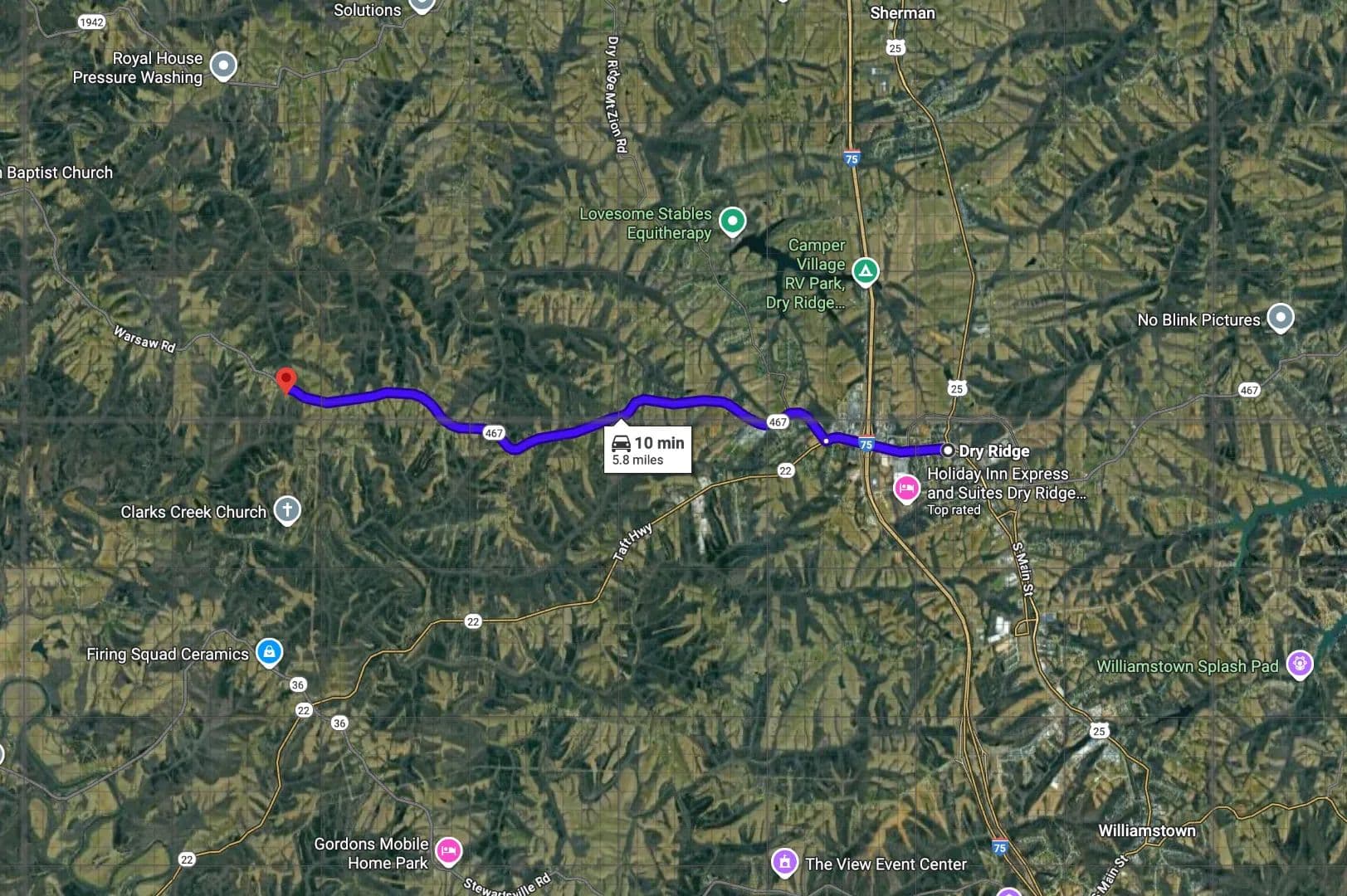Tap the No Blink Pictures pin
Image resolution: width=1347 pixels, height=896 pixels.
[x=1280, y=318]
